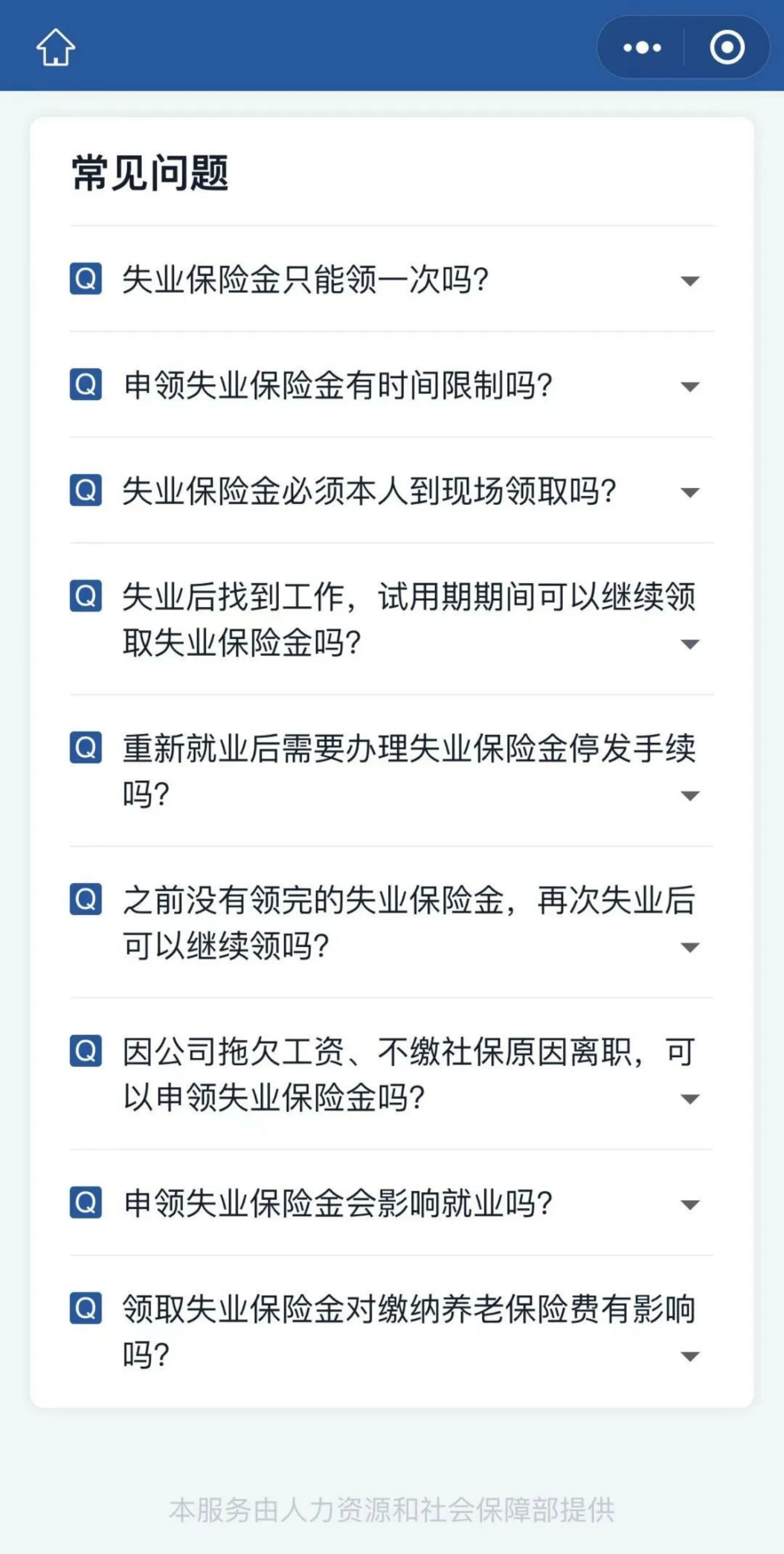Expand the 试用期期间可以继续领取 question

point(689,644)
